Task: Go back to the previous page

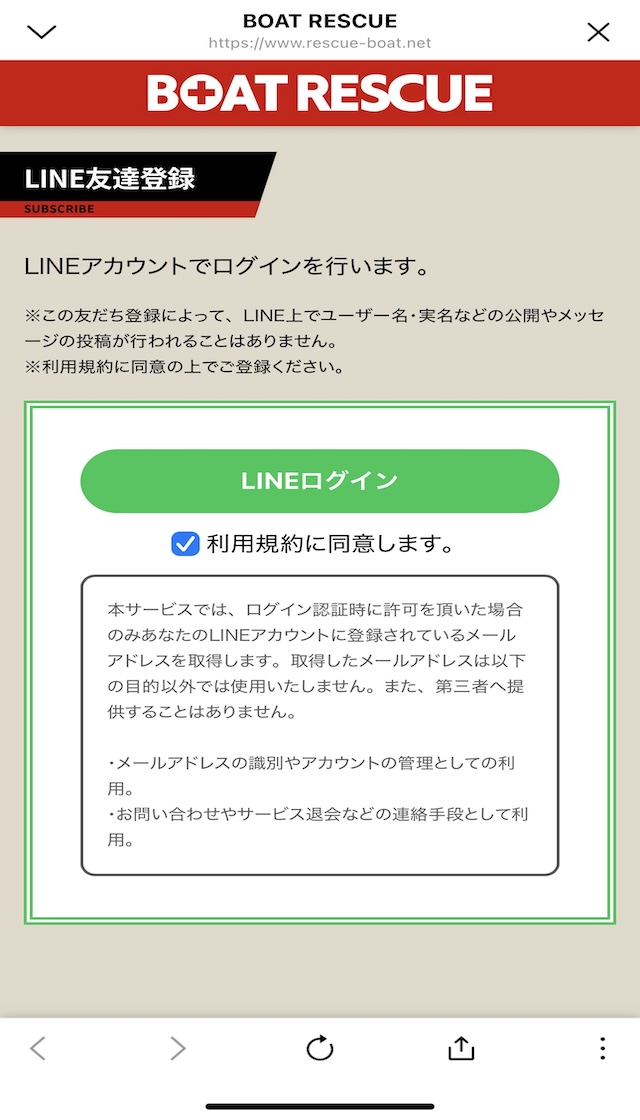Action: point(38,1048)
